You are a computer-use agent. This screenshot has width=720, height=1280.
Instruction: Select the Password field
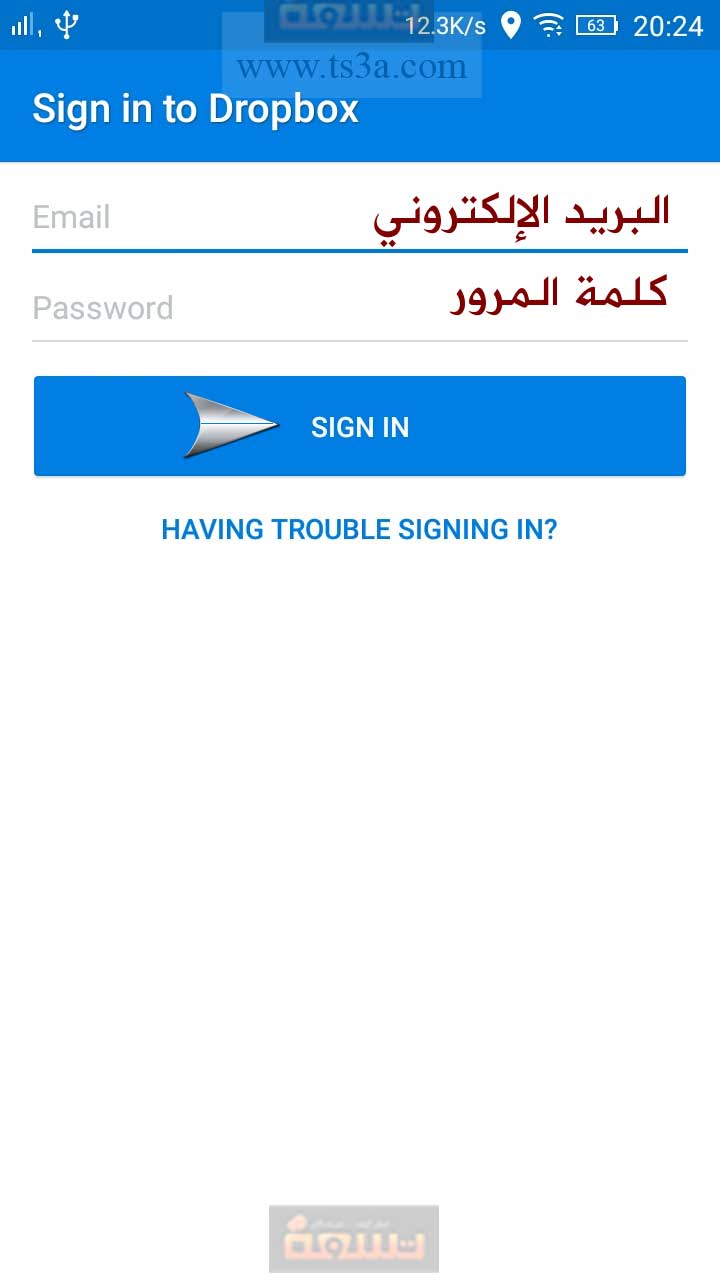coord(360,308)
